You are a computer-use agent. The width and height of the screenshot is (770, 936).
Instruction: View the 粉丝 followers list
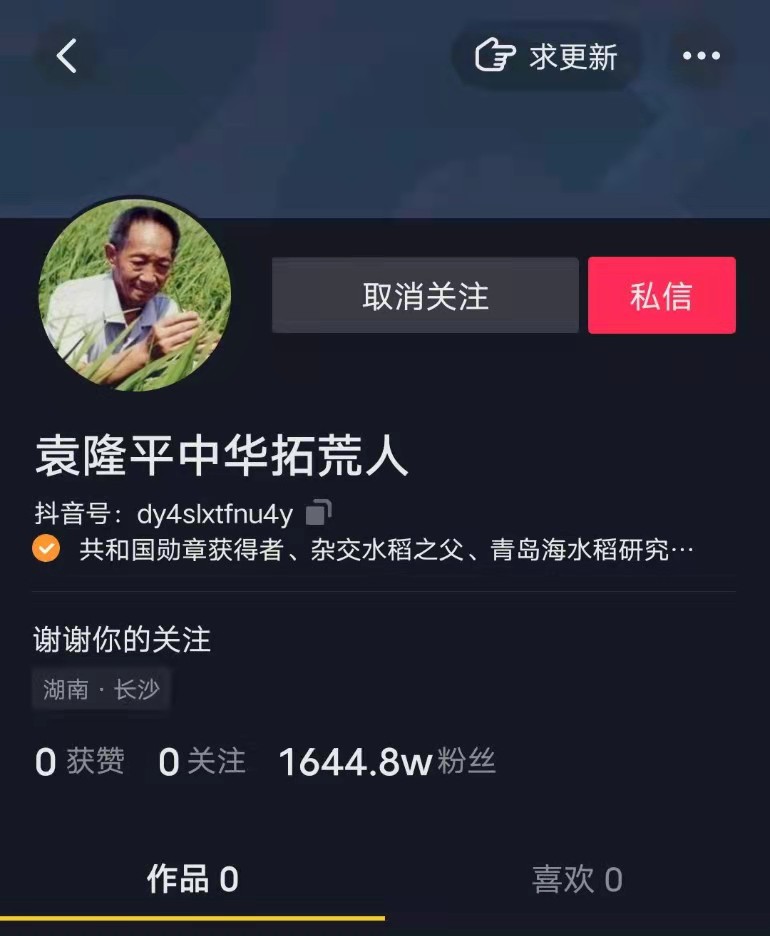click(386, 762)
